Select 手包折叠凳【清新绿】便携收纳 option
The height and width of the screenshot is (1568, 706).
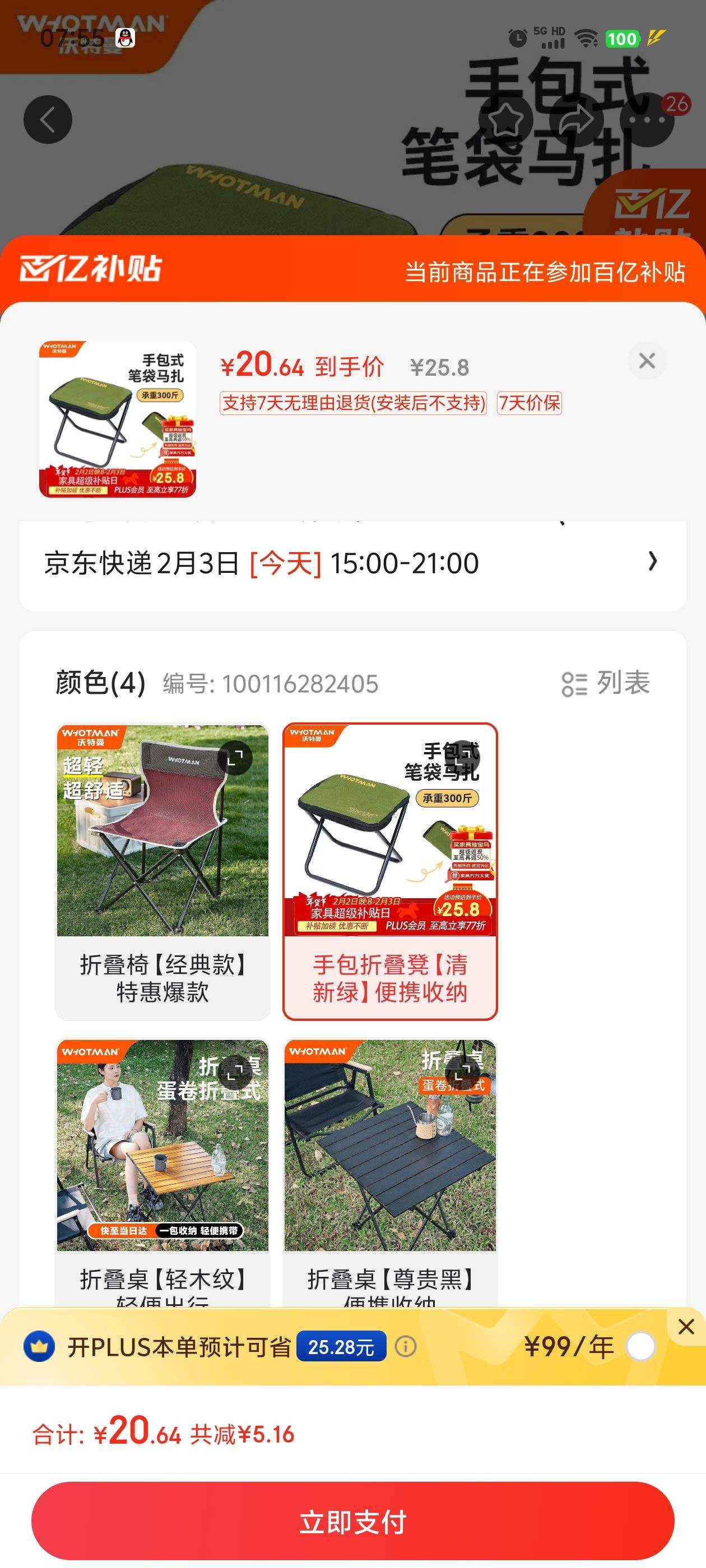coord(390,977)
